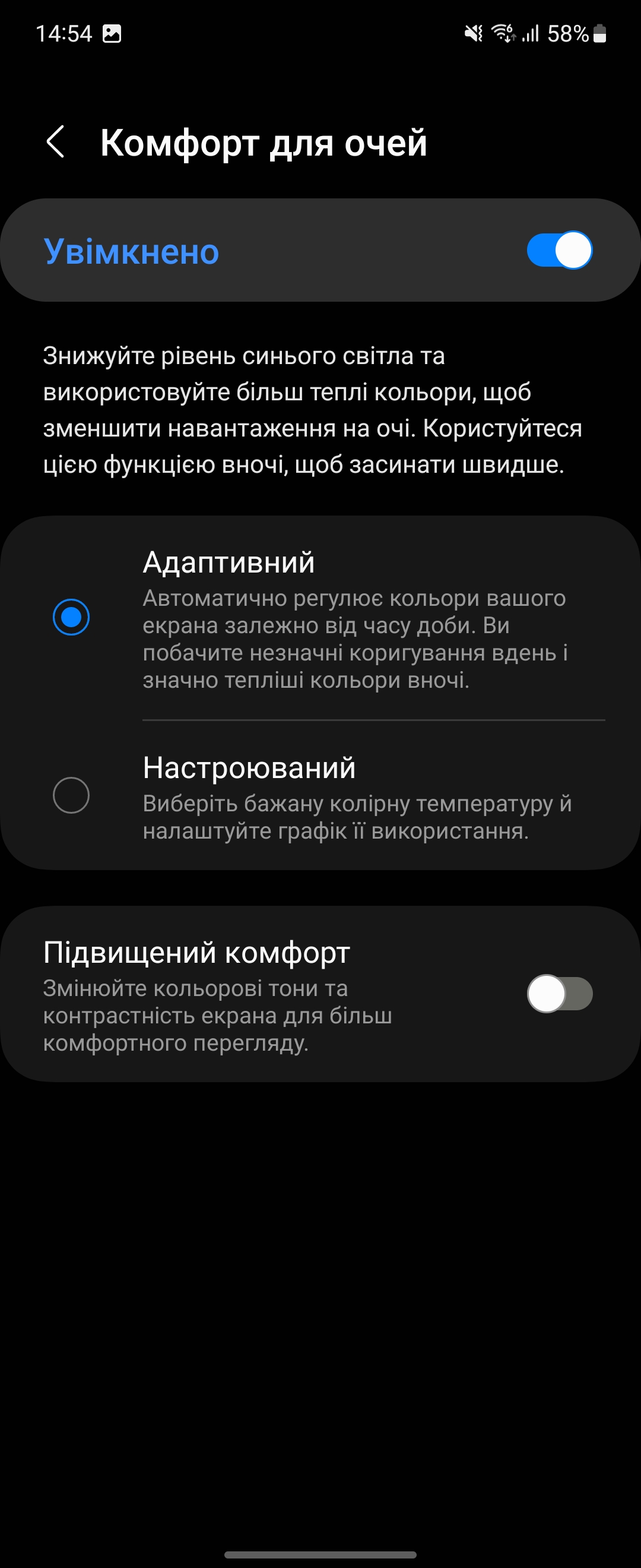The width and height of the screenshot is (641, 1568).
Task: Turn off the Увімкнено switch
Action: (x=559, y=250)
